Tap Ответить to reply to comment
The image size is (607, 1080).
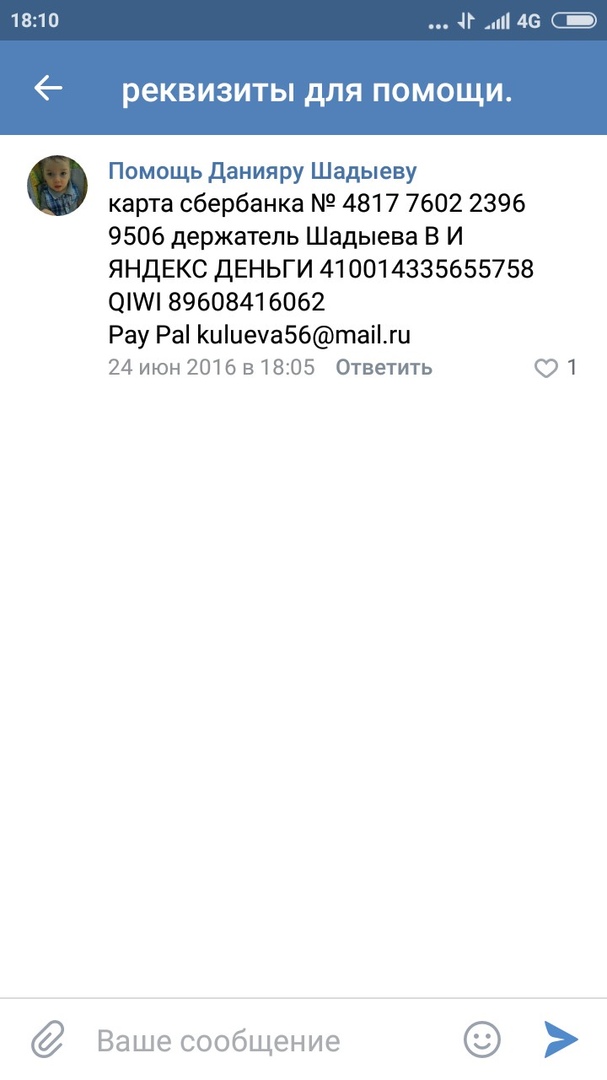click(x=383, y=367)
